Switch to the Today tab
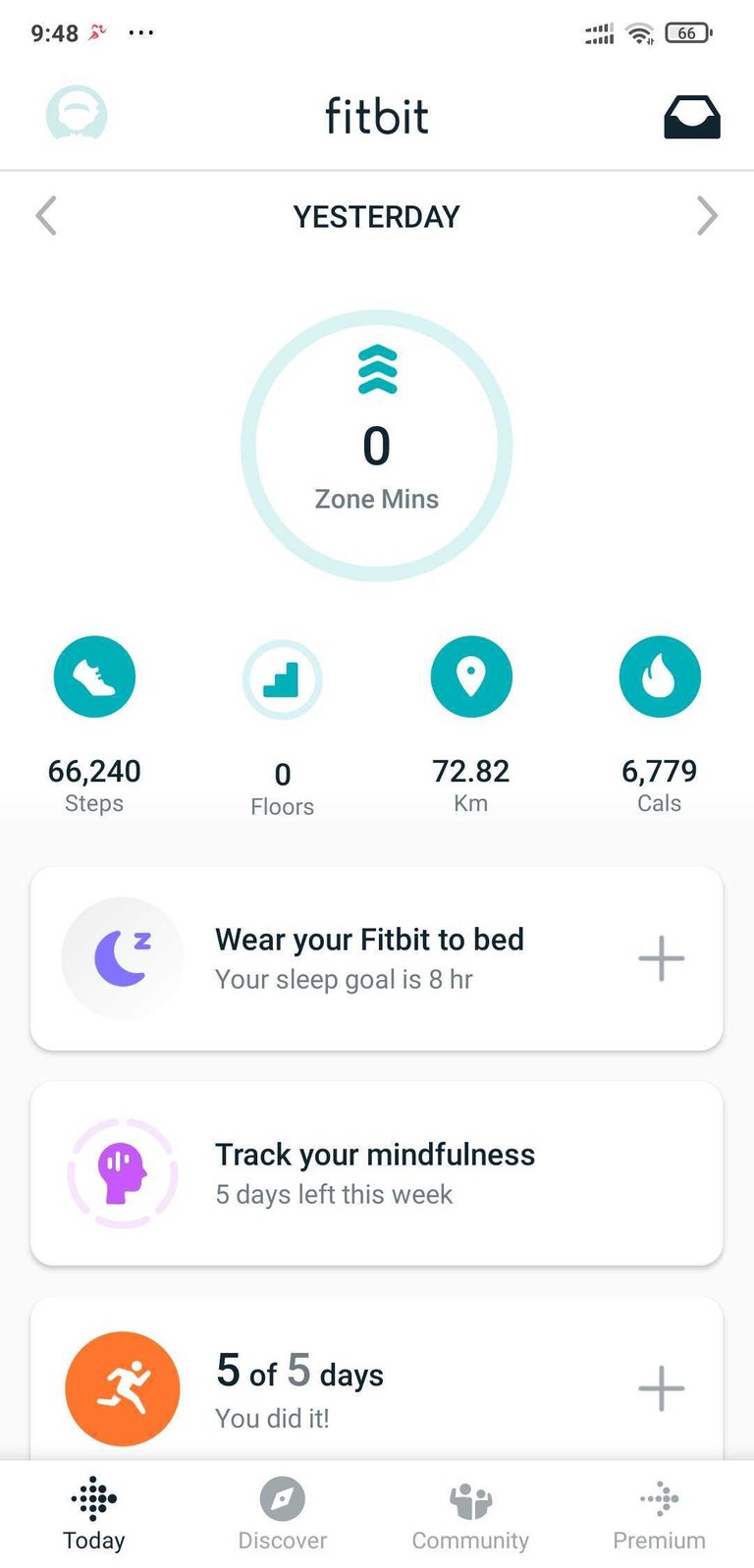 click(94, 1514)
